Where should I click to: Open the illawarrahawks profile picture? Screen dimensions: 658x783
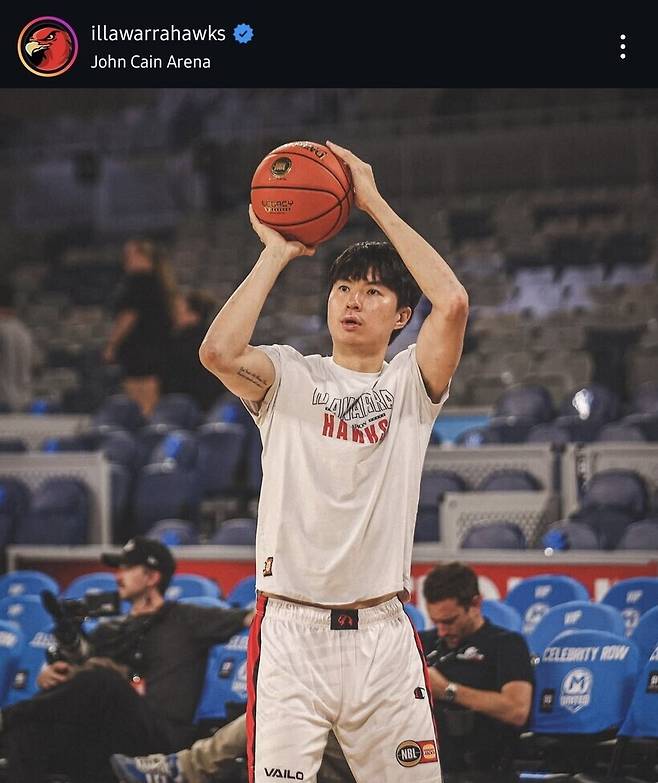[47, 46]
